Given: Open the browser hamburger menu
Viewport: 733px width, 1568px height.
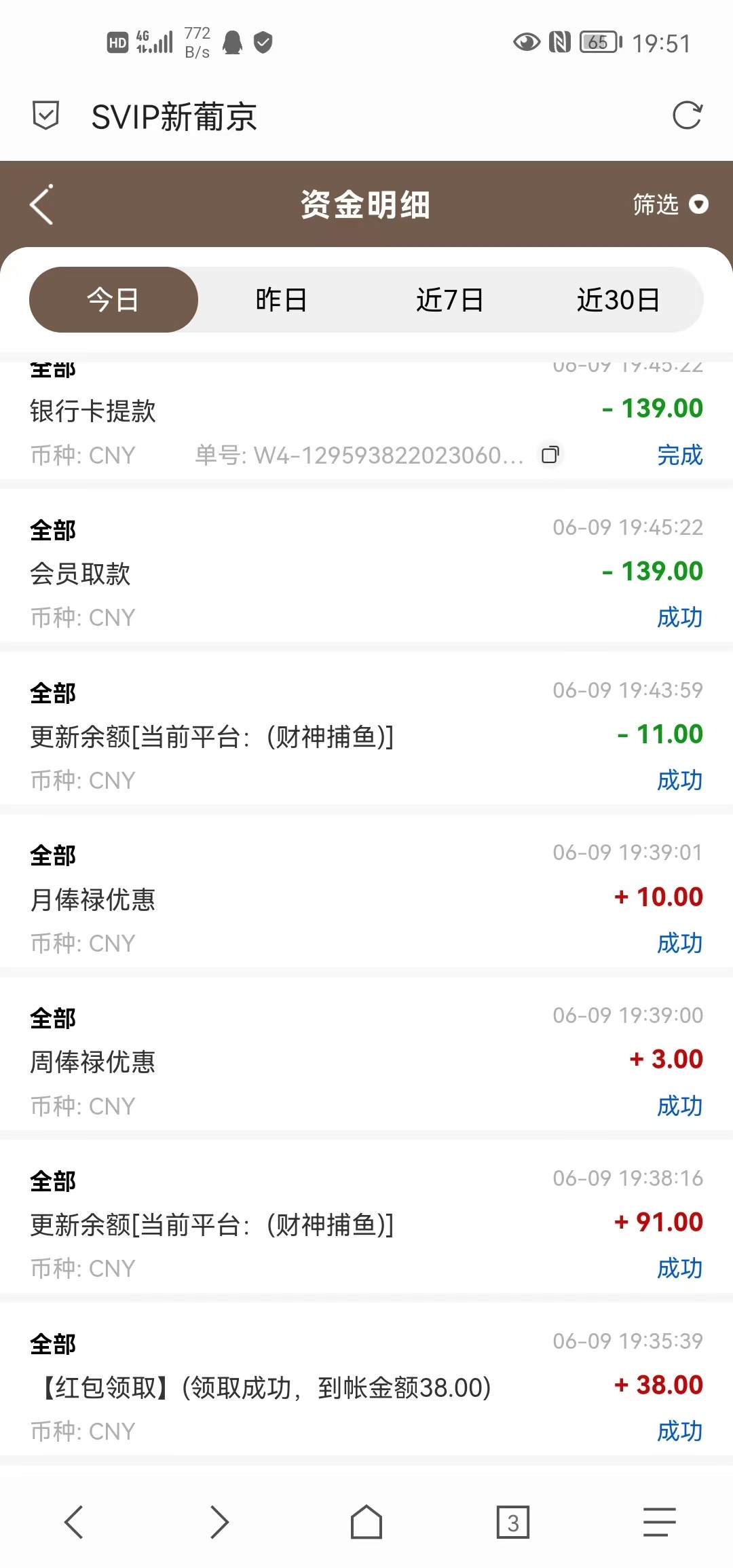Looking at the screenshot, I should tap(659, 1522).
